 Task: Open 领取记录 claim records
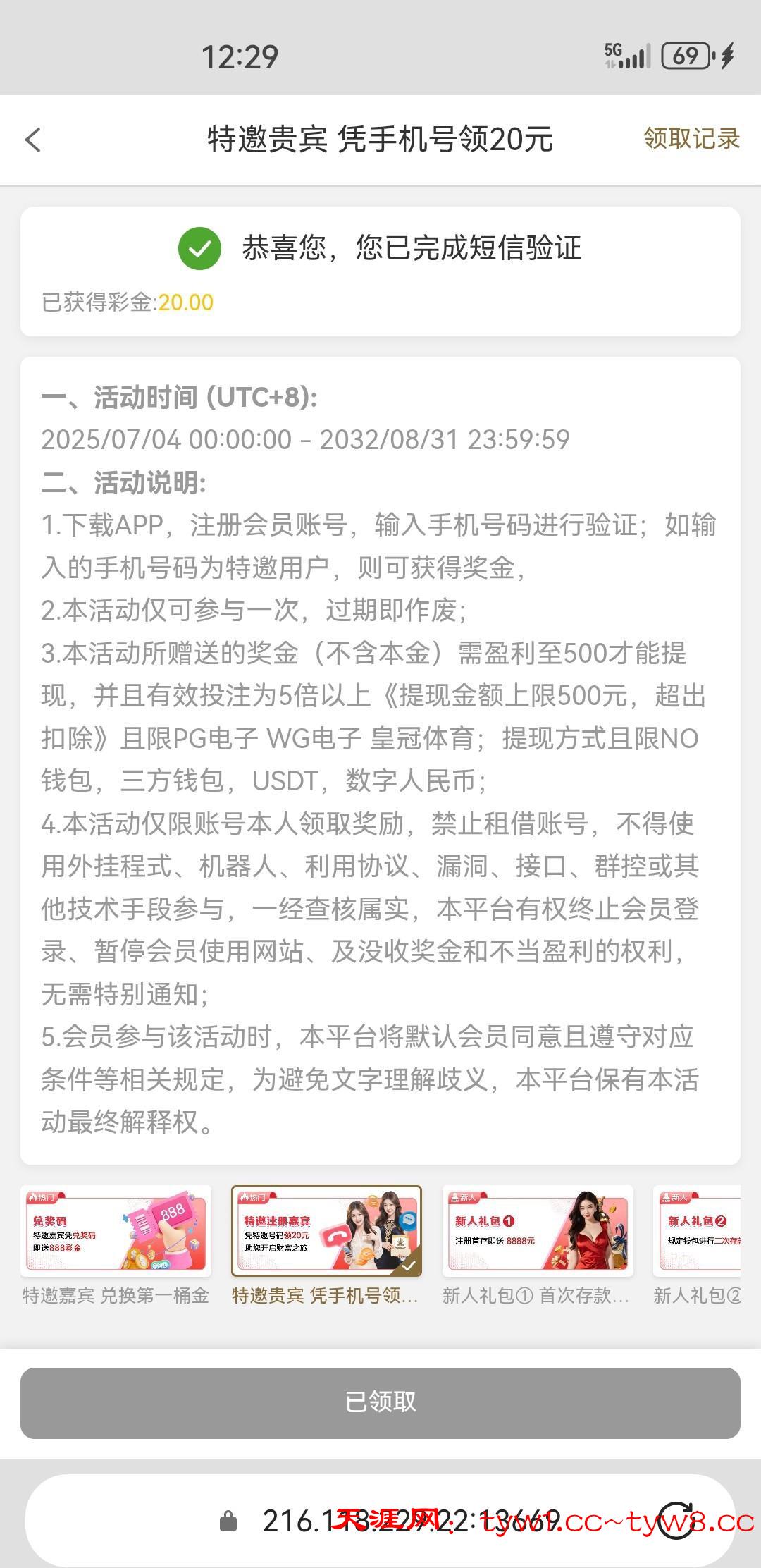tap(691, 139)
